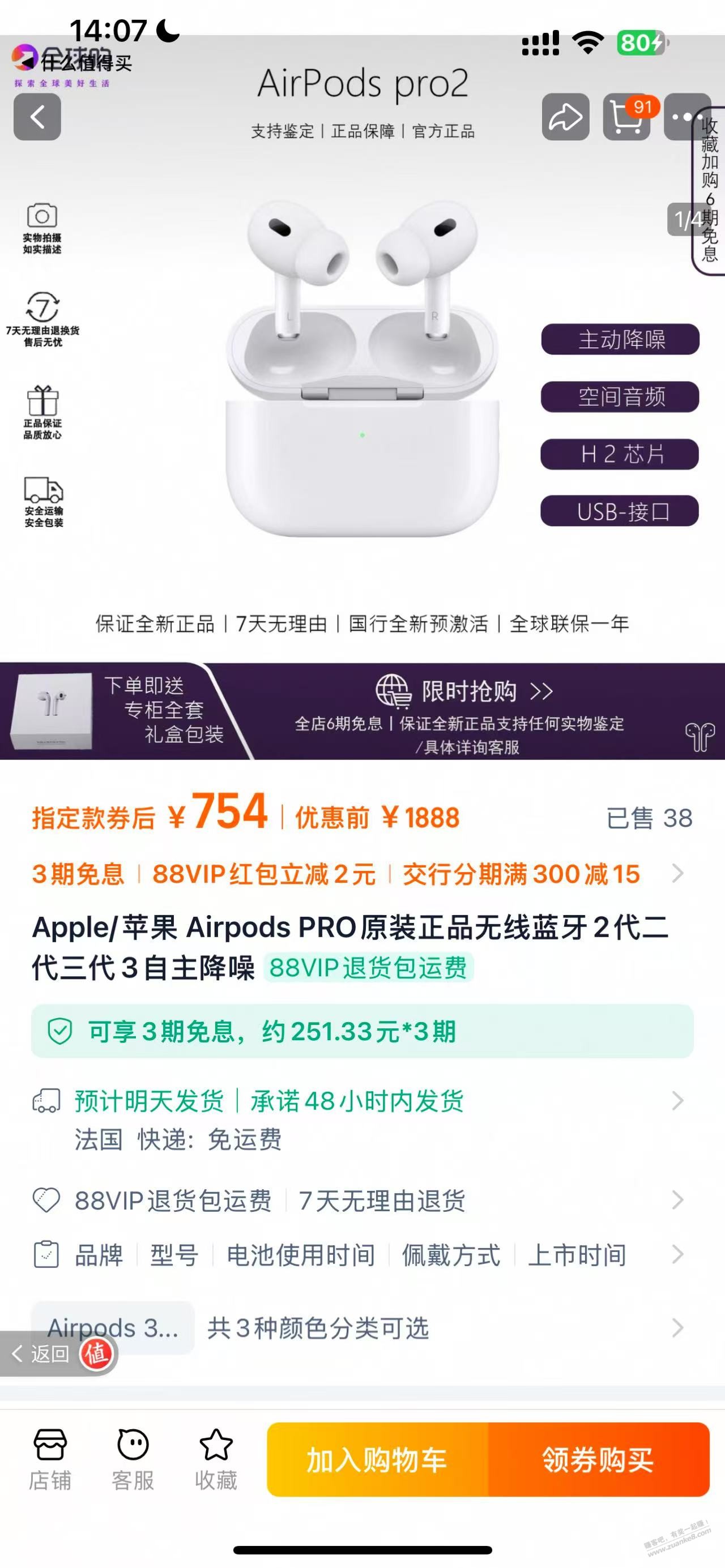Expand the 3期免息 promotions row
725x1568 pixels.
pyautogui.click(x=359, y=874)
